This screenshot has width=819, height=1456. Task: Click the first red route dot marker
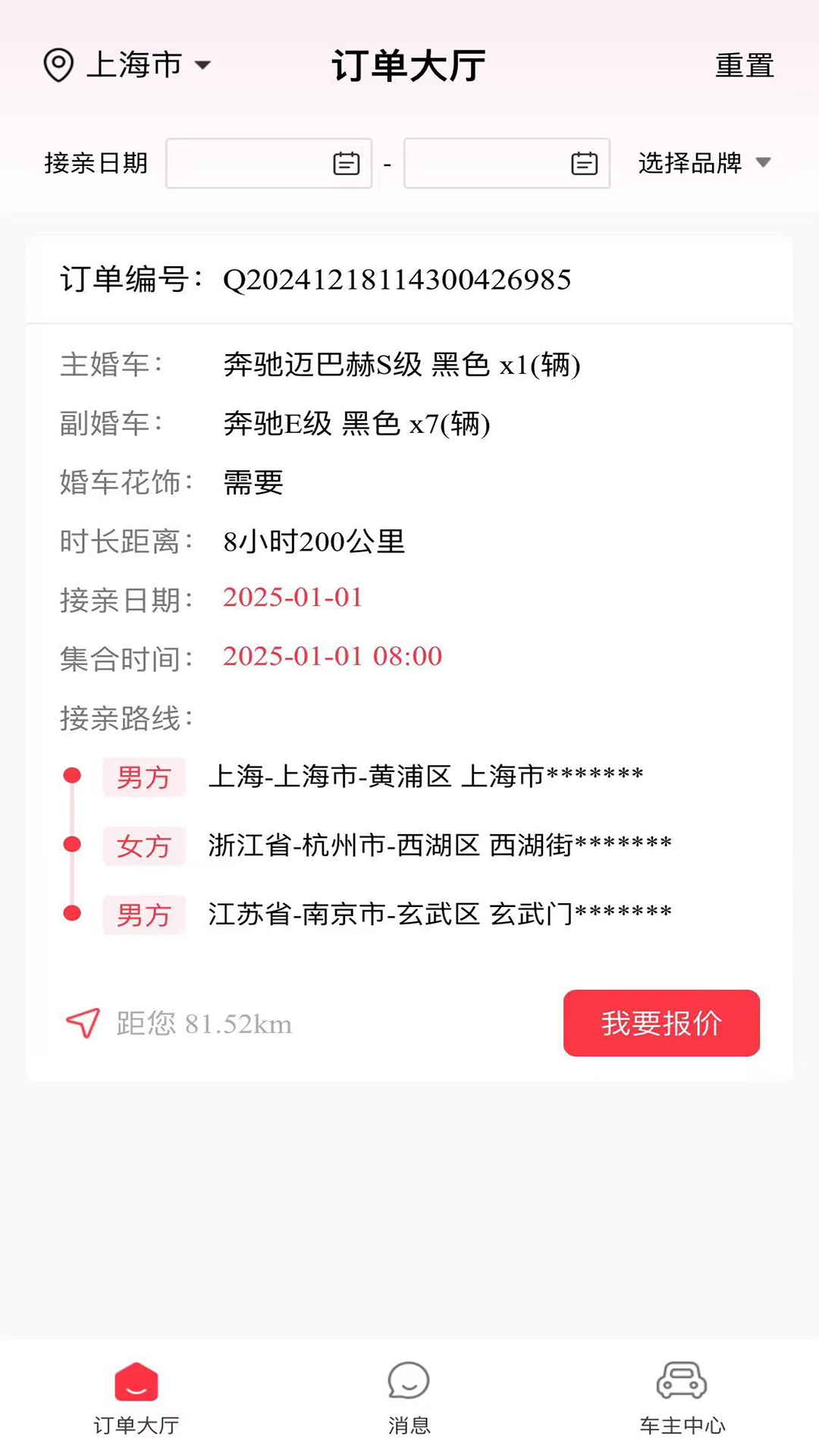(72, 777)
